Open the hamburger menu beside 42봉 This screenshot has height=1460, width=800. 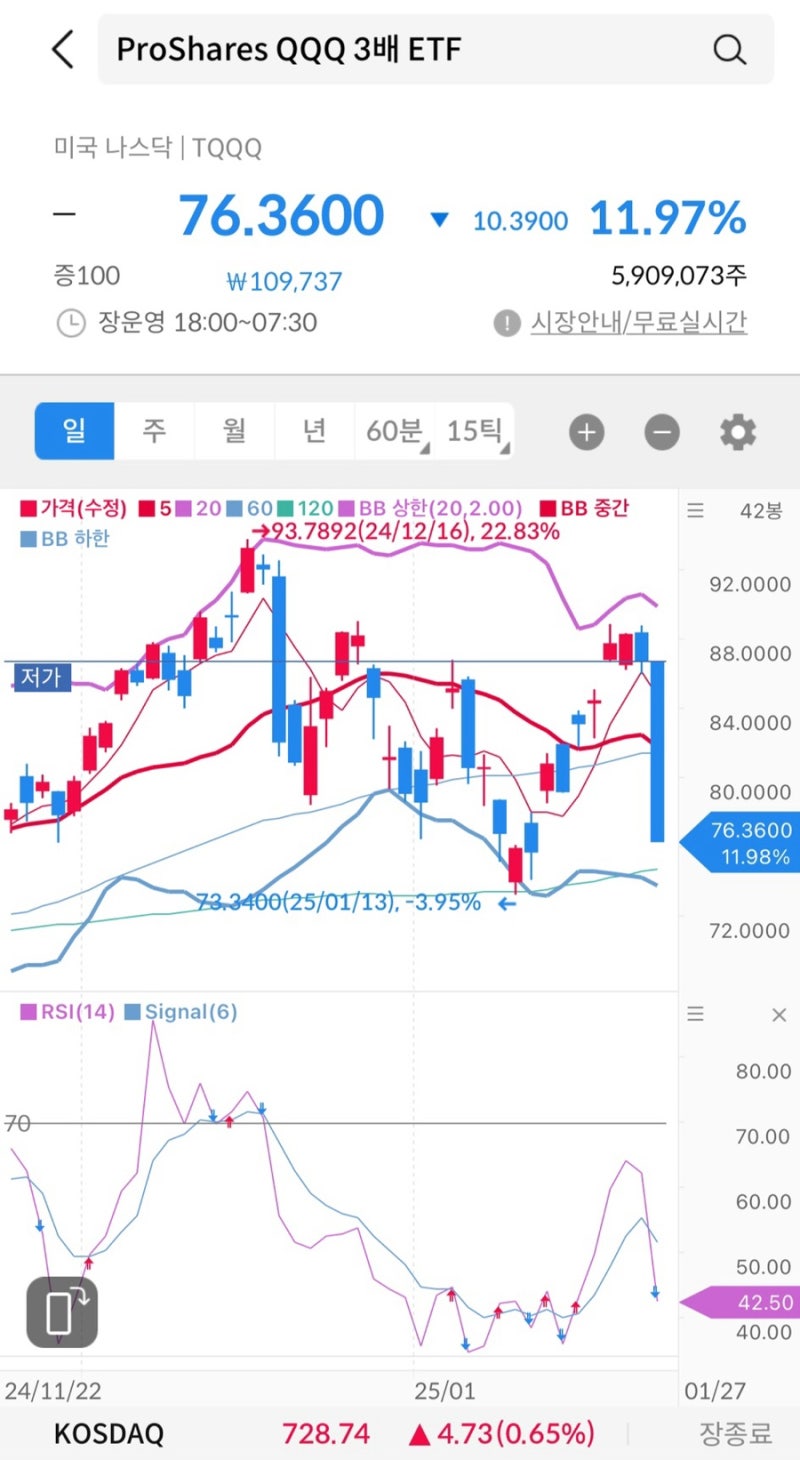pos(695,510)
